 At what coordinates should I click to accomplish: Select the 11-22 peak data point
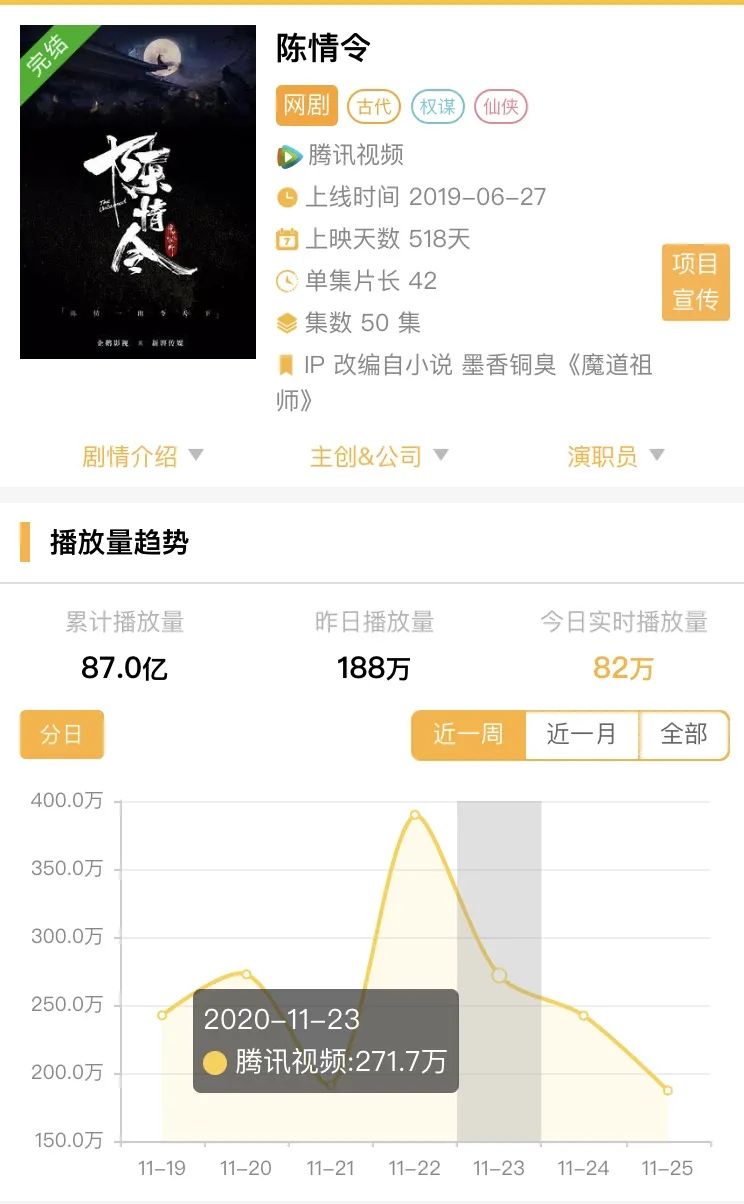coord(414,814)
